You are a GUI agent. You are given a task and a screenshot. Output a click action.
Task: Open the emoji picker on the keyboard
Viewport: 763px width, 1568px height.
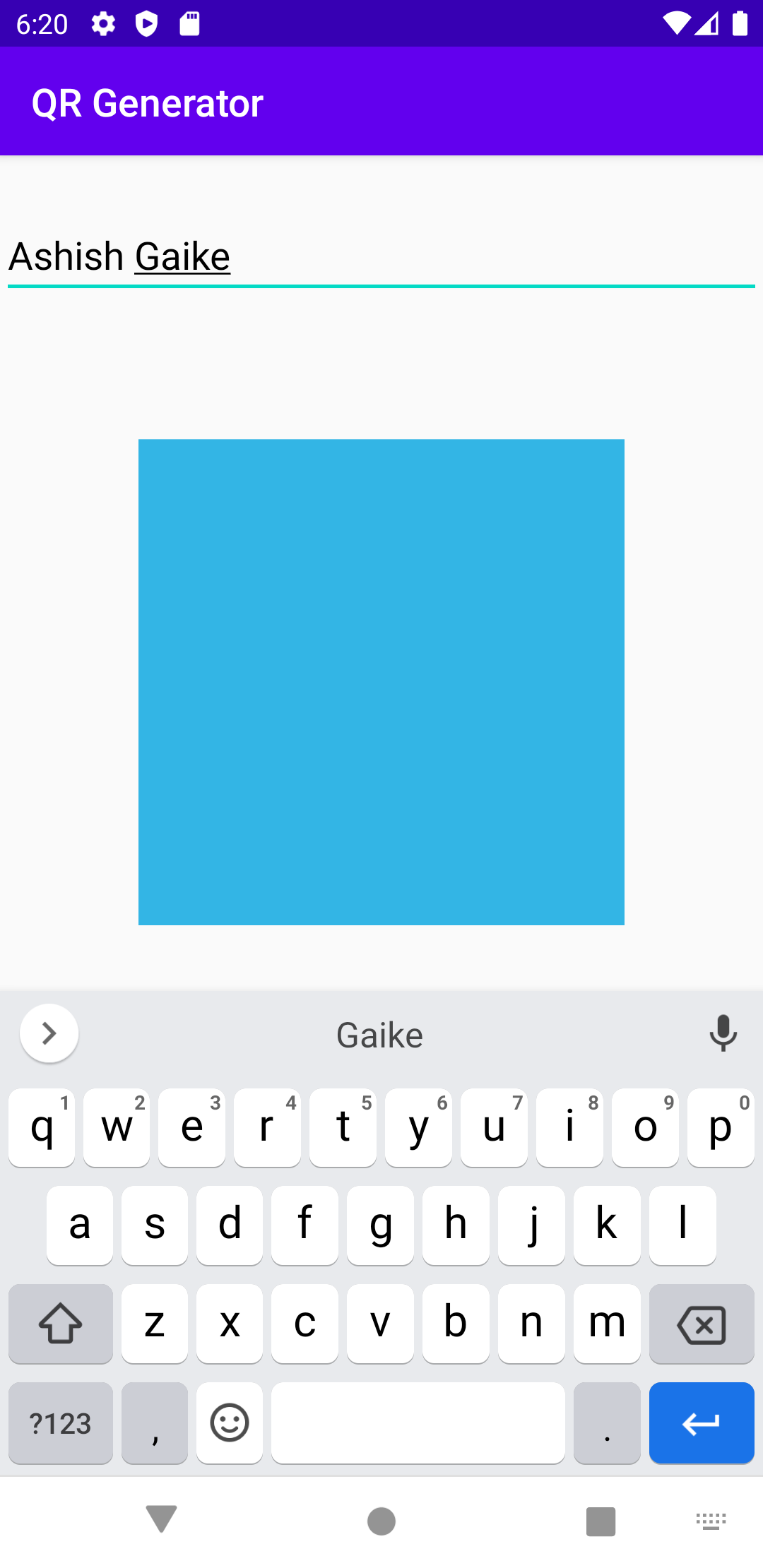229,1423
